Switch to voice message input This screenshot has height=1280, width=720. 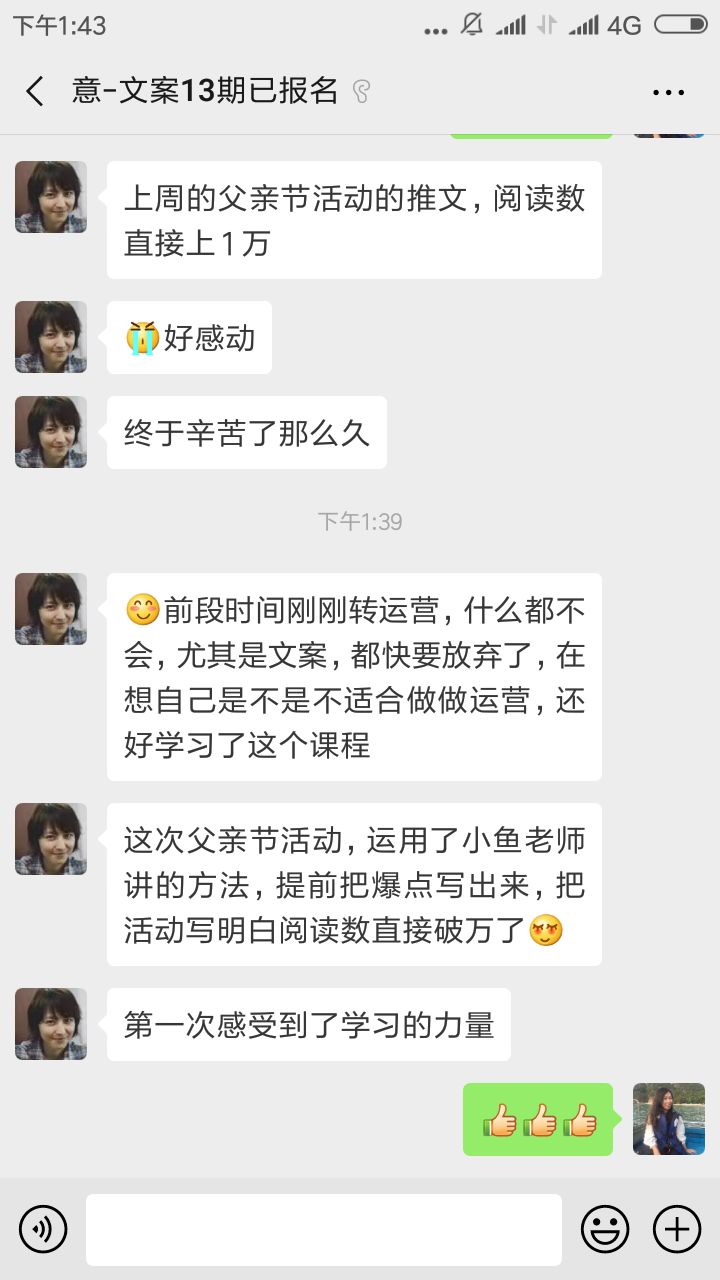[x=43, y=1229]
